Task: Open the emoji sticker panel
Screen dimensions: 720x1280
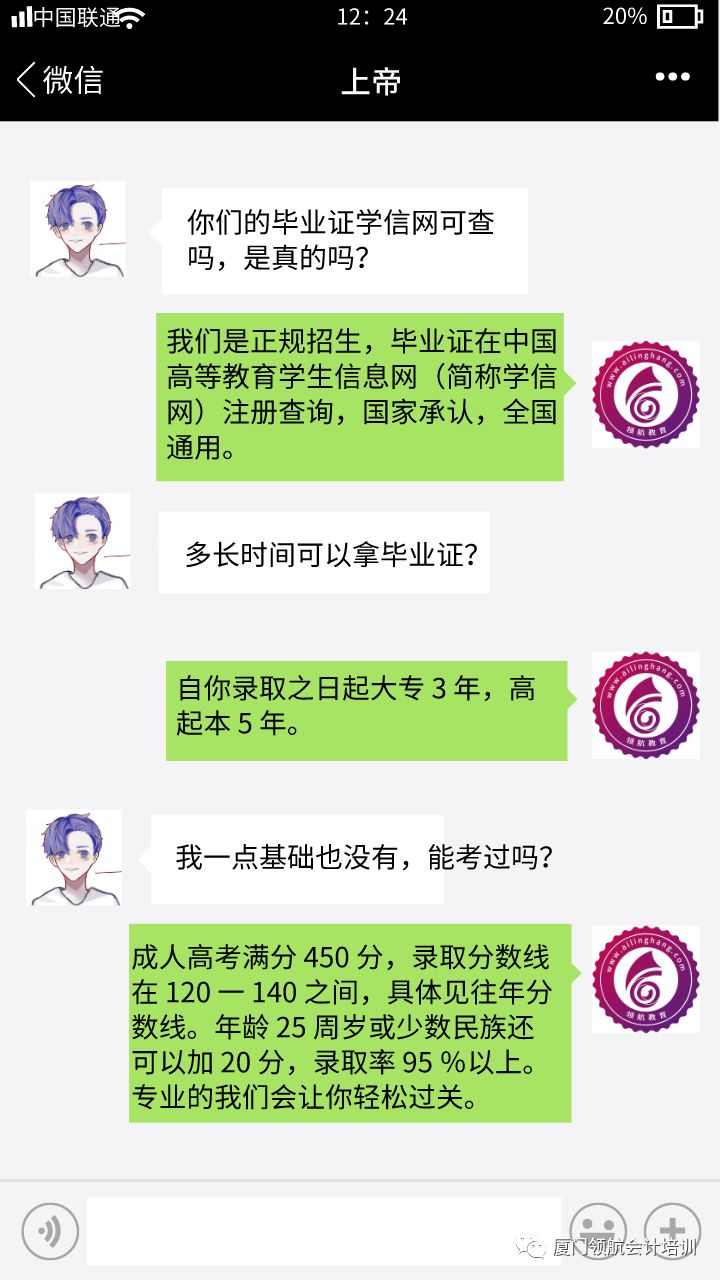Action: click(598, 1228)
